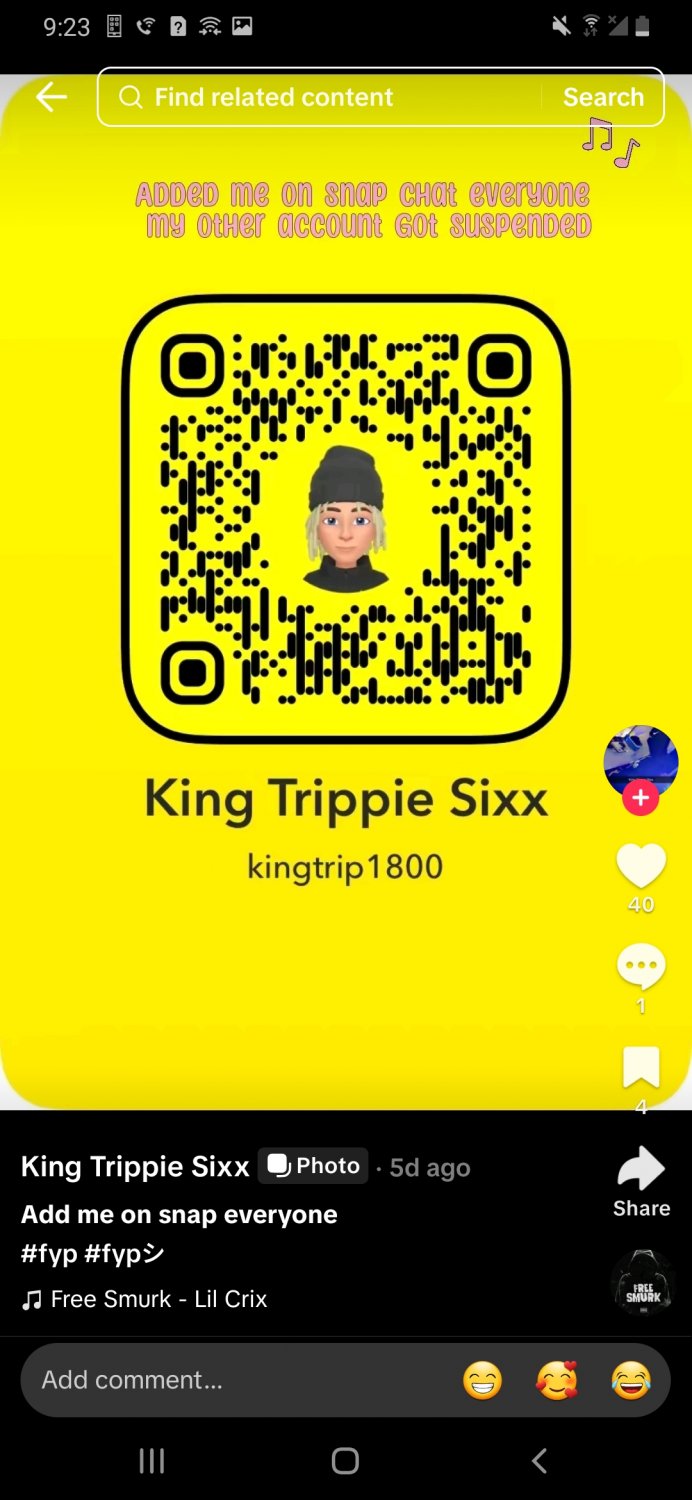Open the #fyp hashtag
The height and width of the screenshot is (1500, 692).
coord(49,1254)
